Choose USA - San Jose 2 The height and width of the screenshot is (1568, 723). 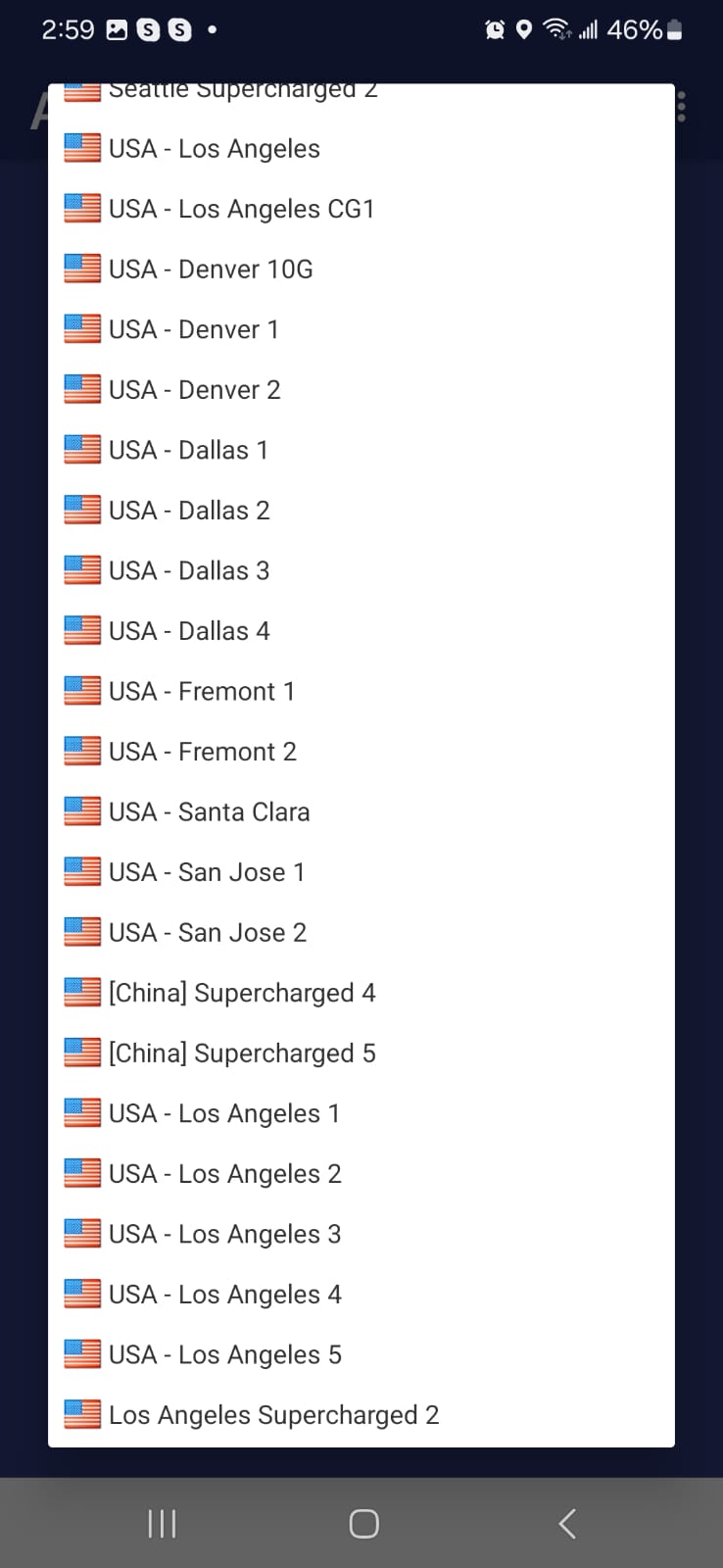coord(208,933)
